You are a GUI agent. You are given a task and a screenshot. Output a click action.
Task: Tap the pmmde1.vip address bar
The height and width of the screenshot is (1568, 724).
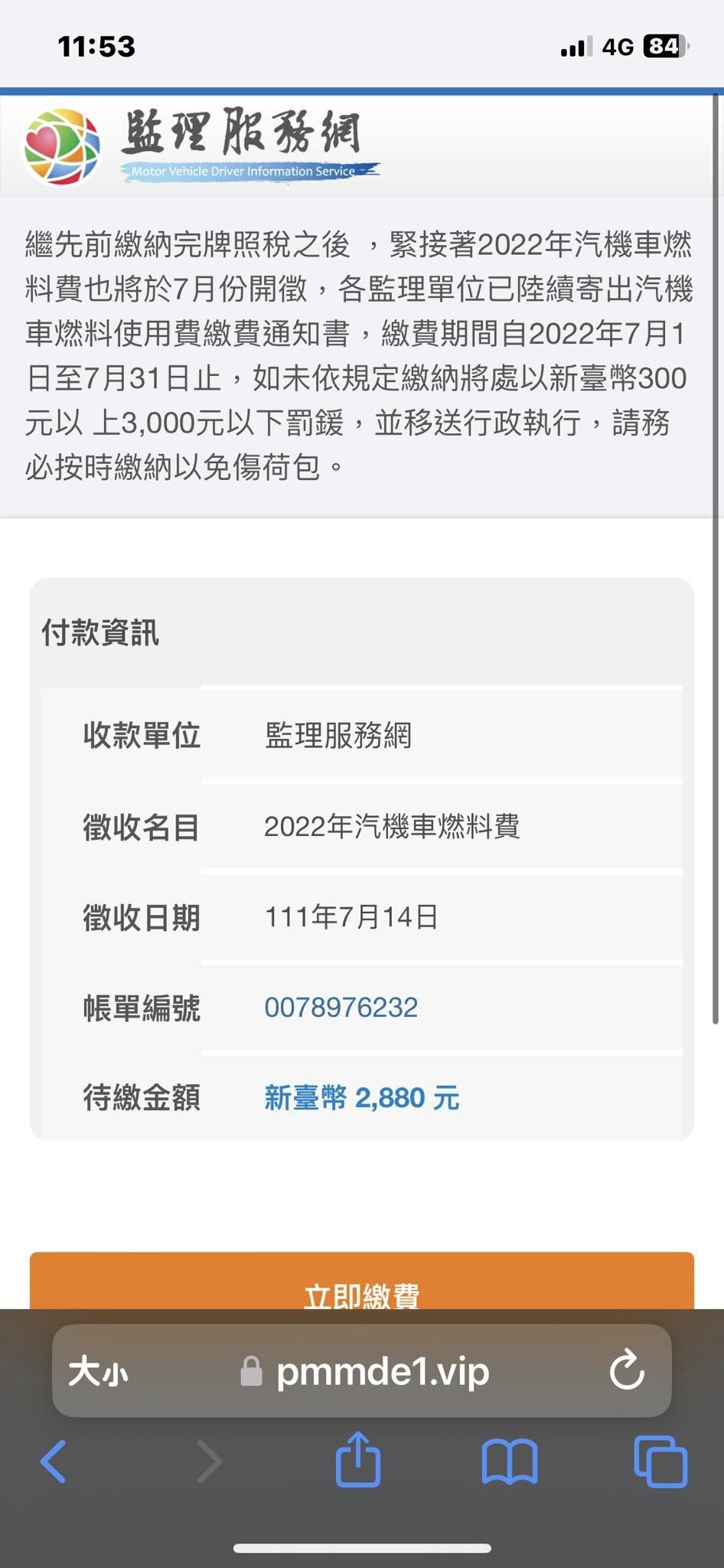click(x=381, y=1371)
